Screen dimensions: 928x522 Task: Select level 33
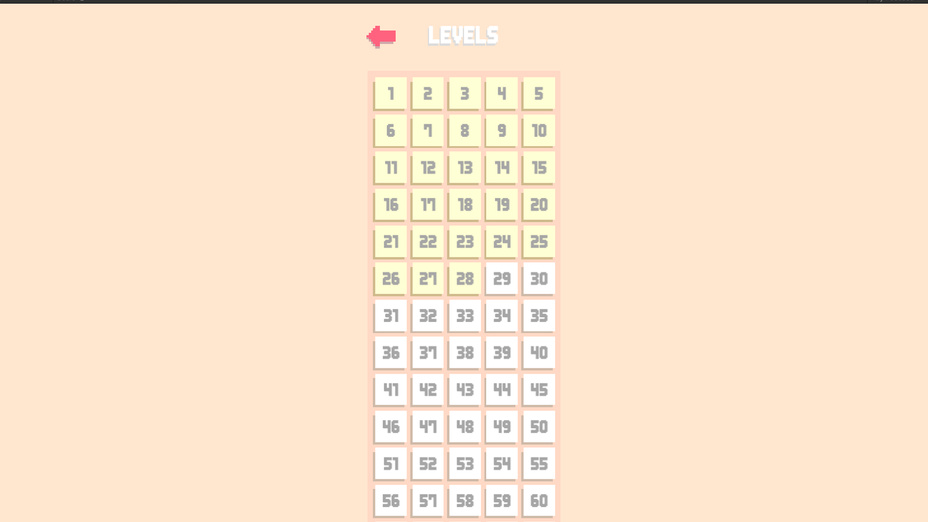tap(465, 316)
